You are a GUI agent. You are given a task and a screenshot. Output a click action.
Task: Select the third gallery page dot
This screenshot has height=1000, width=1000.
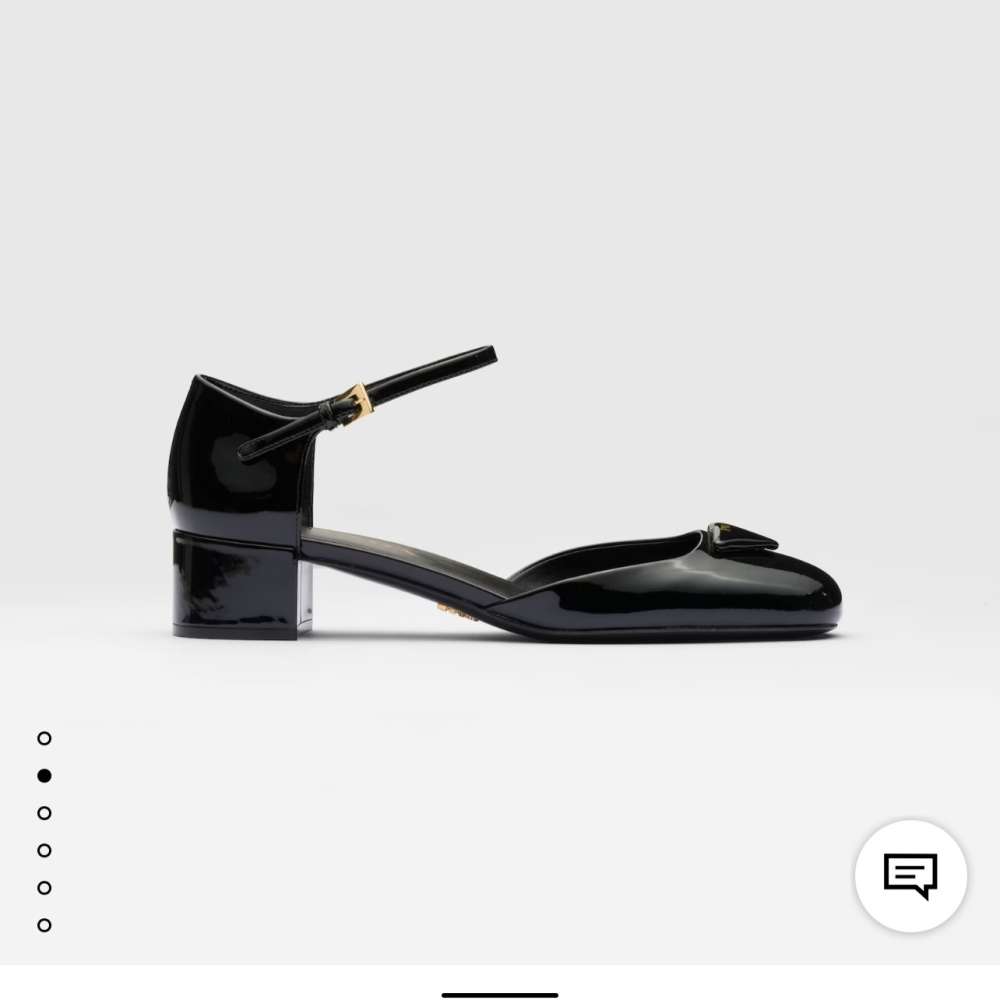[x=44, y=813]
